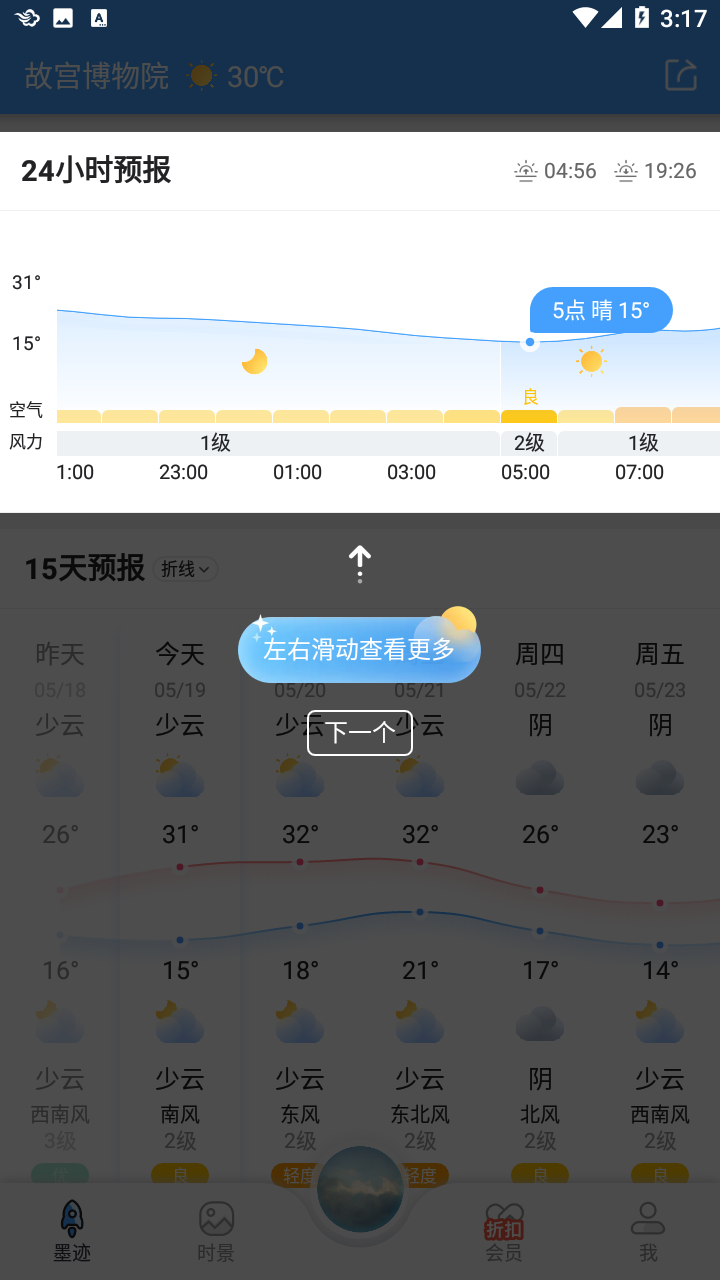Switch to the 时景 tab
Image resolution: width=720 pixels, height=1280 pixels.
point(216,1231)
